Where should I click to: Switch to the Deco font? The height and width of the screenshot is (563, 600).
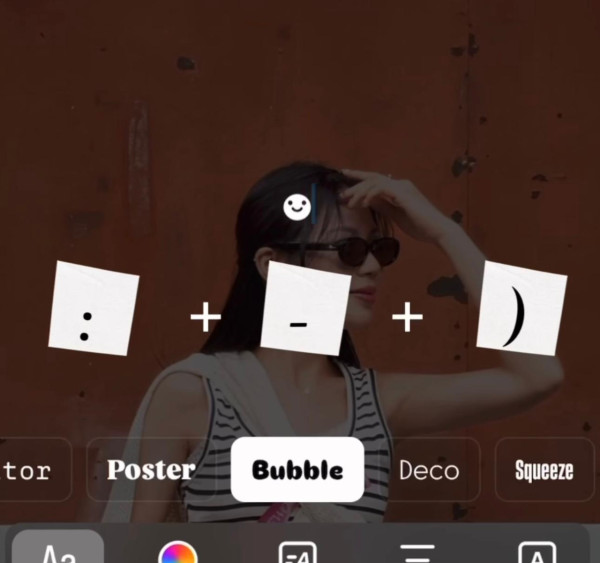tap(429, 469)
